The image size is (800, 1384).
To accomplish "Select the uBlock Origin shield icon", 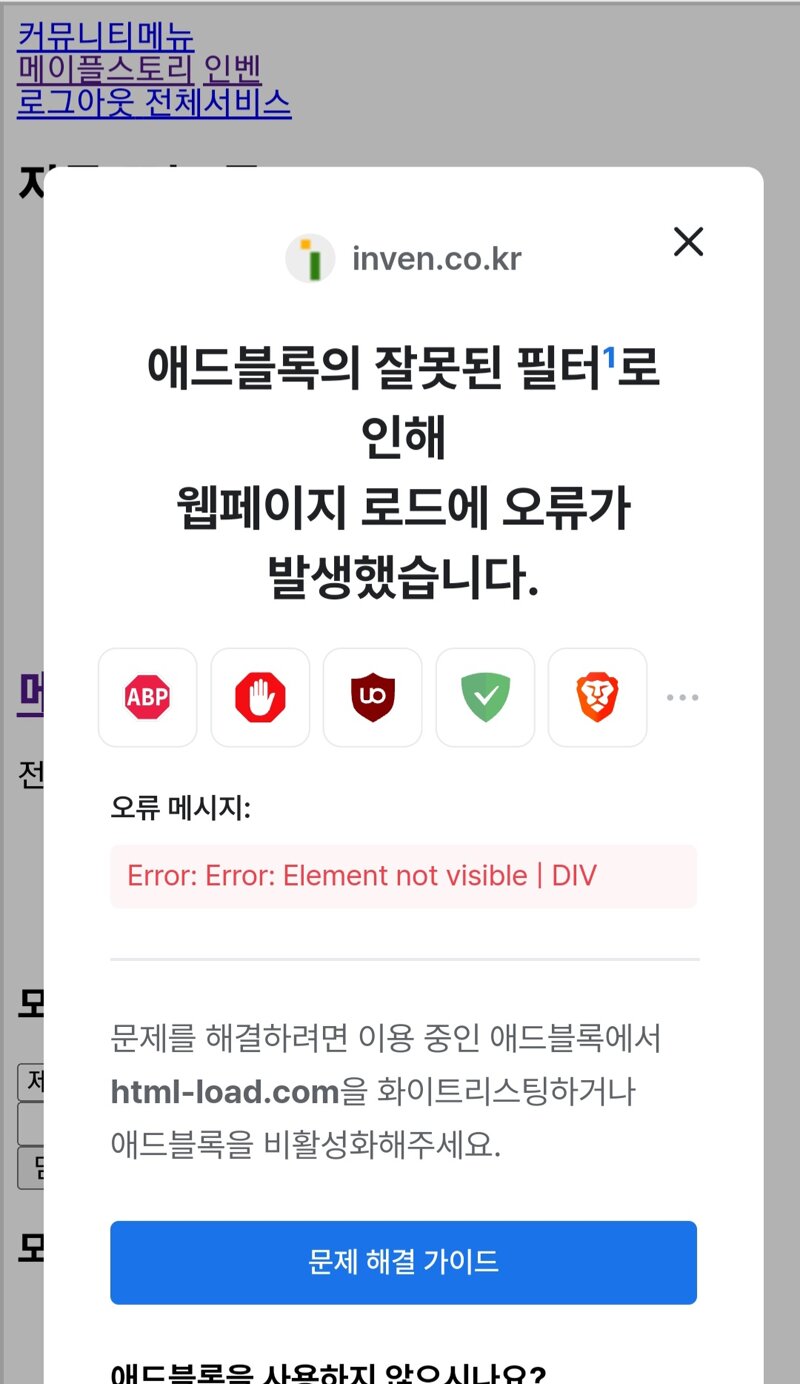I will pyautogui.click(x=372, y=697).
